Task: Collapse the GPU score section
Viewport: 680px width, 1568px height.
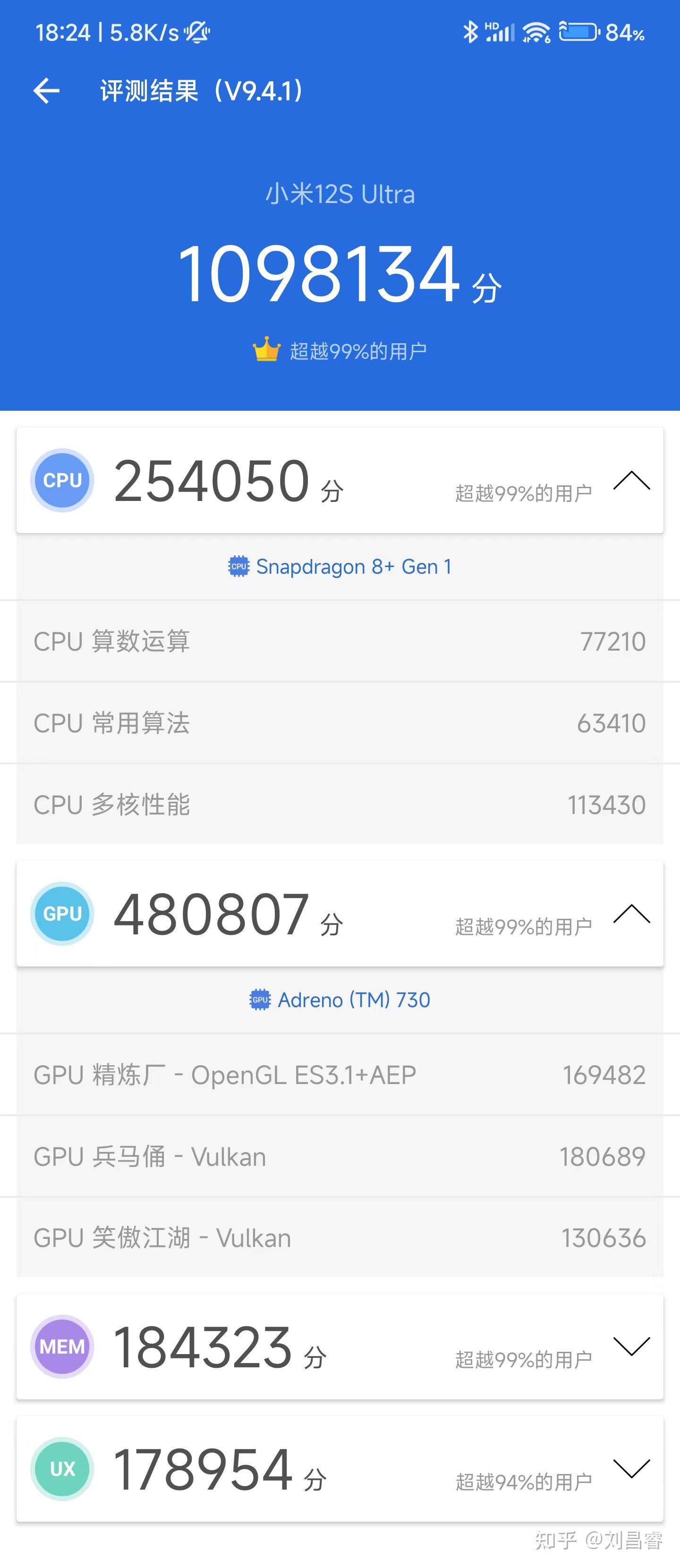Action: click(x=631, y=914)
